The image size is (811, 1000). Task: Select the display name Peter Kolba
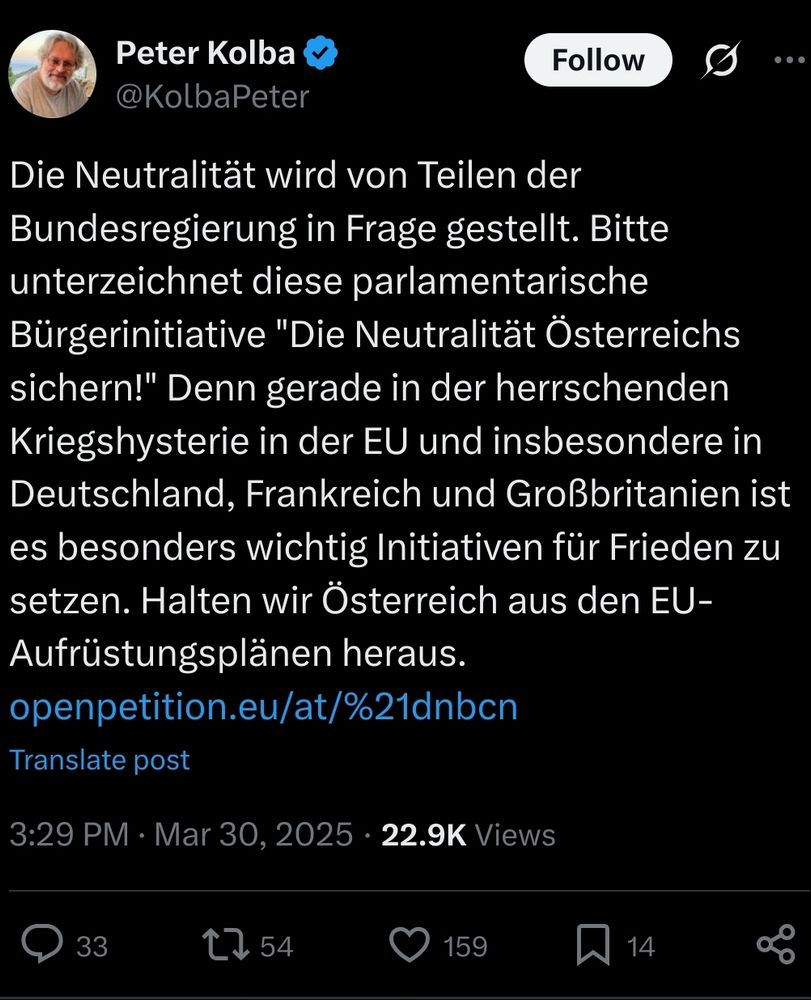[x=200, y=52]
